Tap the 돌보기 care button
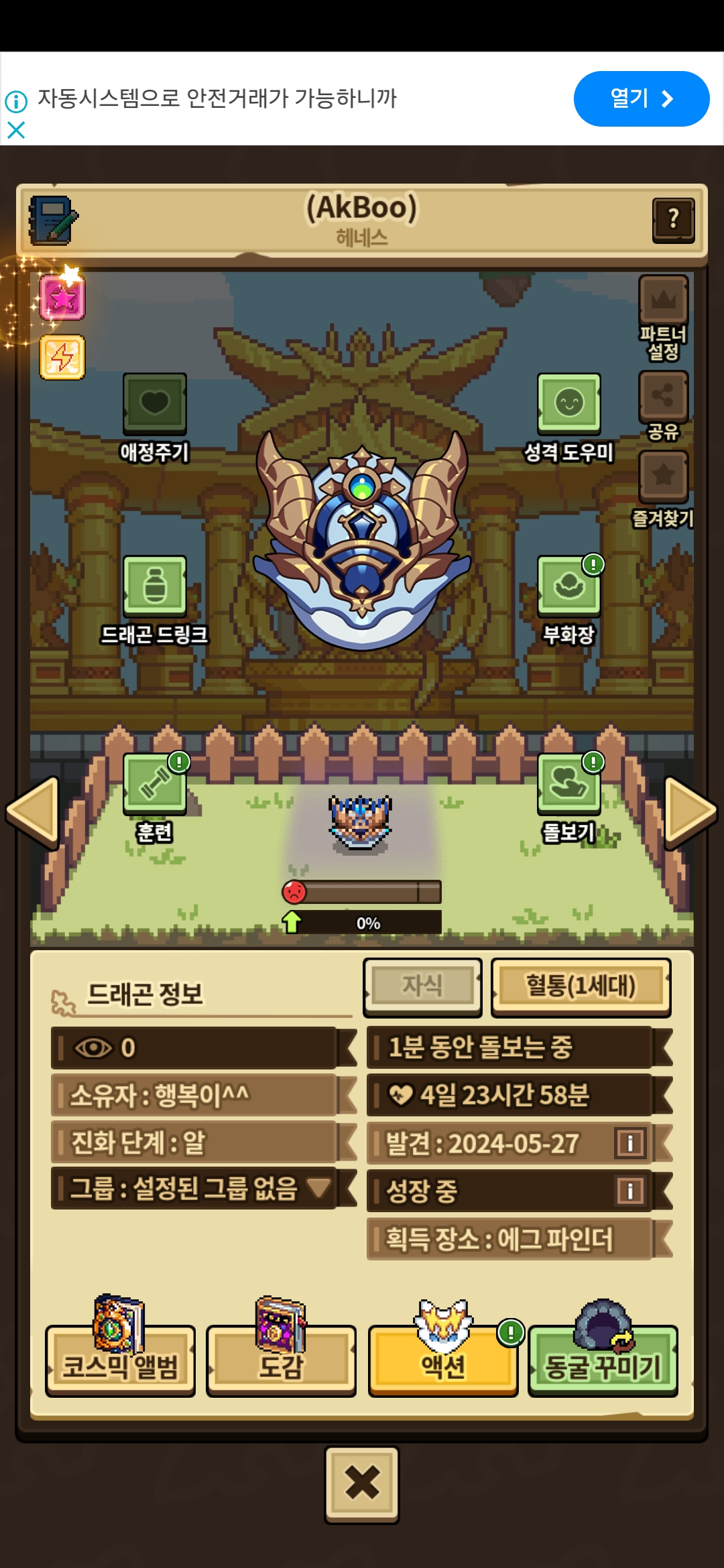The width and height of the screenshot is (724, 1568). coord(568,785)
